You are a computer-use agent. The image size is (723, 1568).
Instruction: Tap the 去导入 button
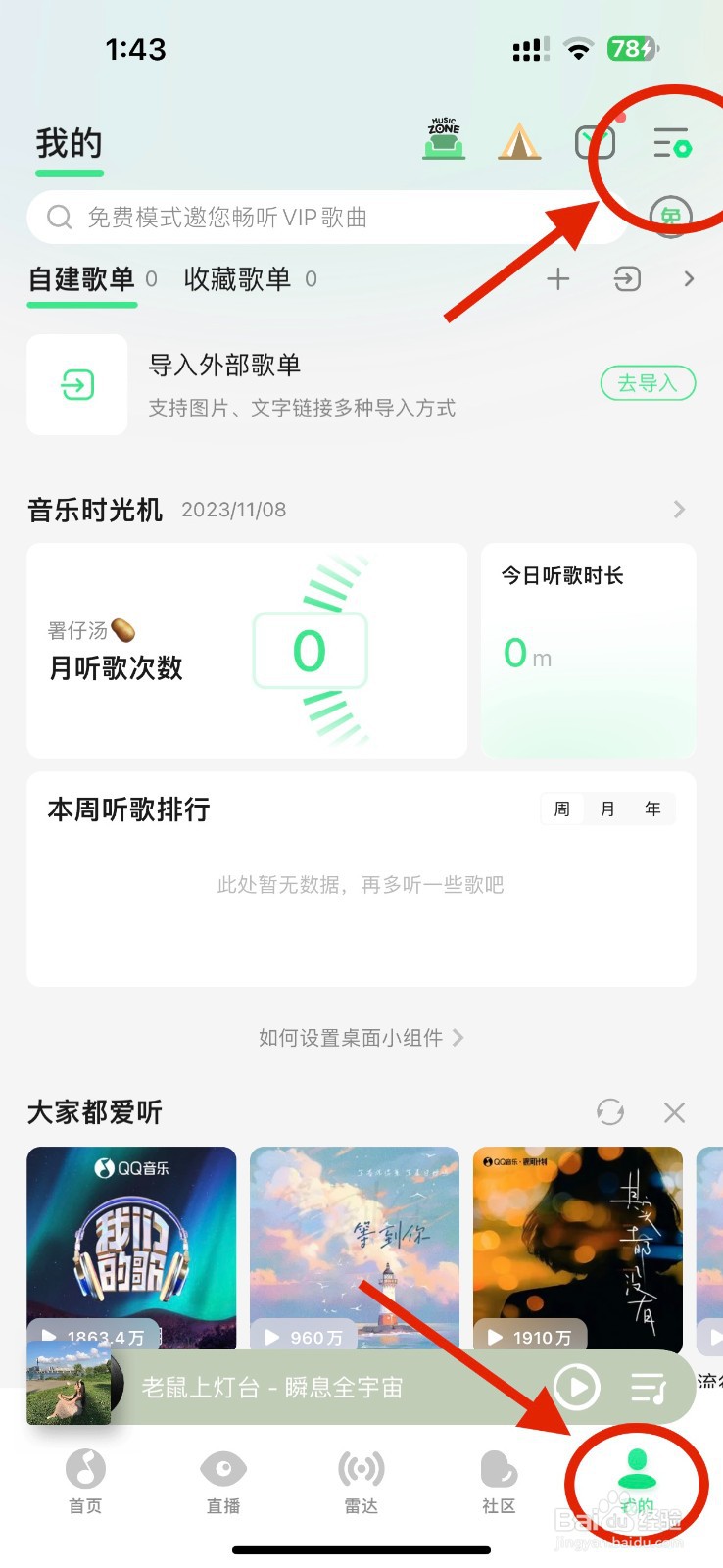tap(648, 383)
